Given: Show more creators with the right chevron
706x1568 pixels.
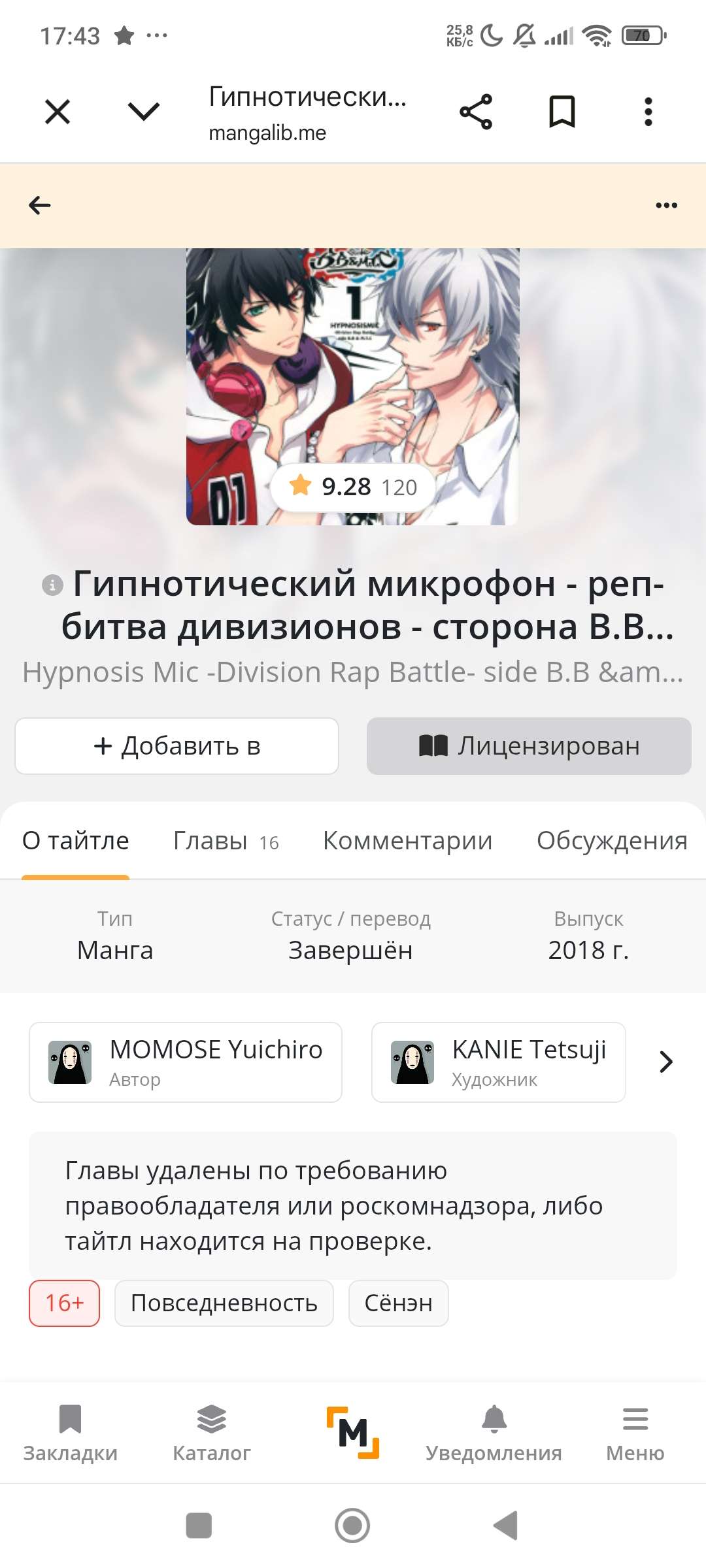Looking at the screenshot, I should point(665,1062).
